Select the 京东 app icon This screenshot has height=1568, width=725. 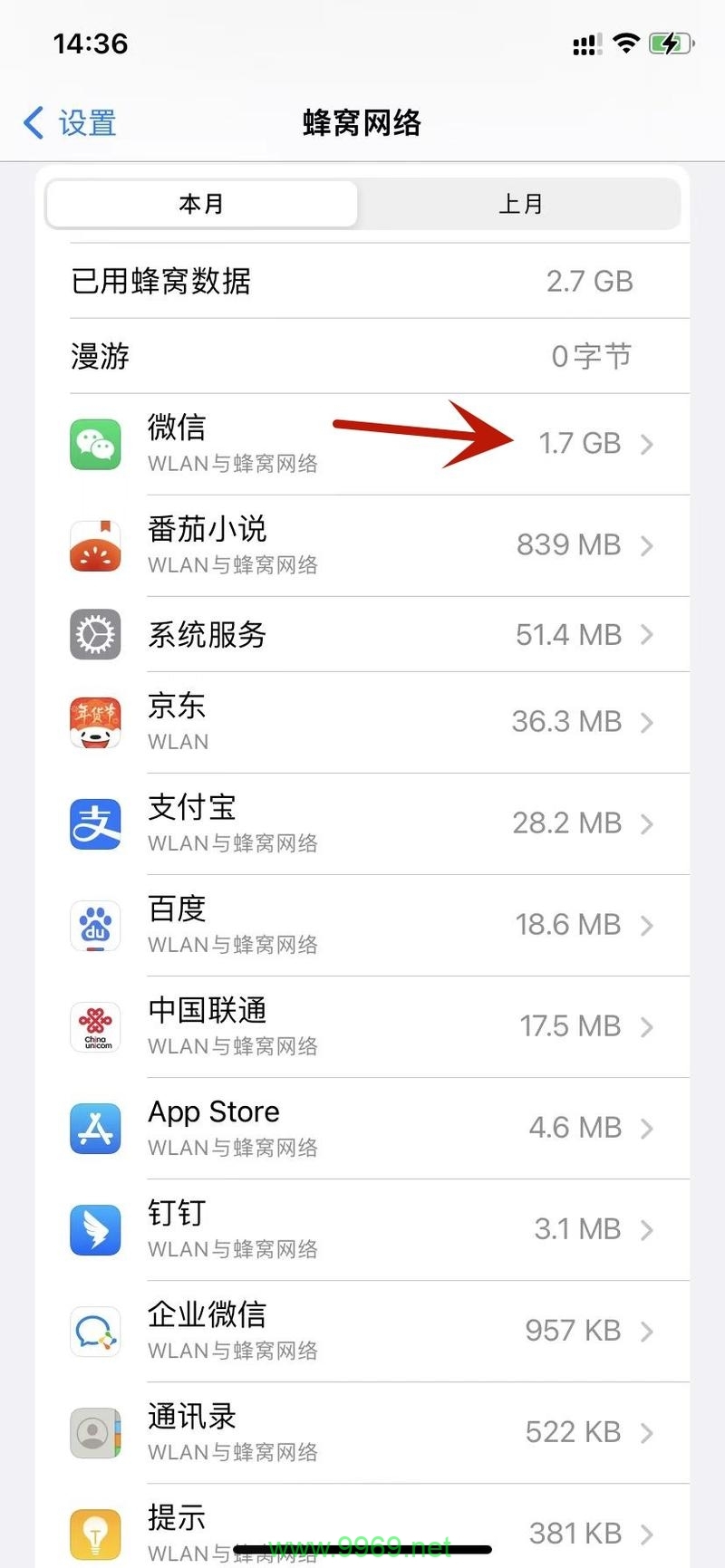94,722
